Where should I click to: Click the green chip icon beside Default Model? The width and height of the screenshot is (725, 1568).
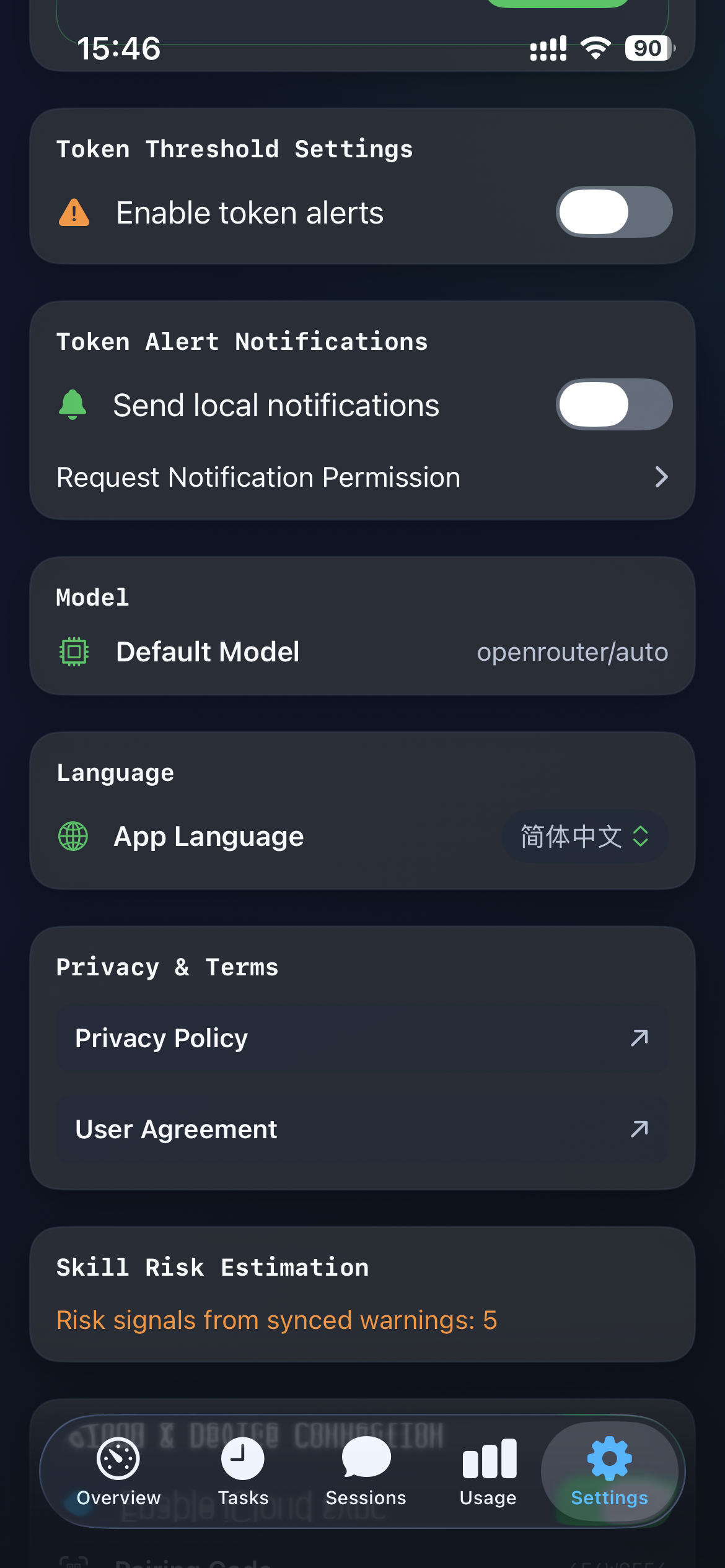[73, 651]
